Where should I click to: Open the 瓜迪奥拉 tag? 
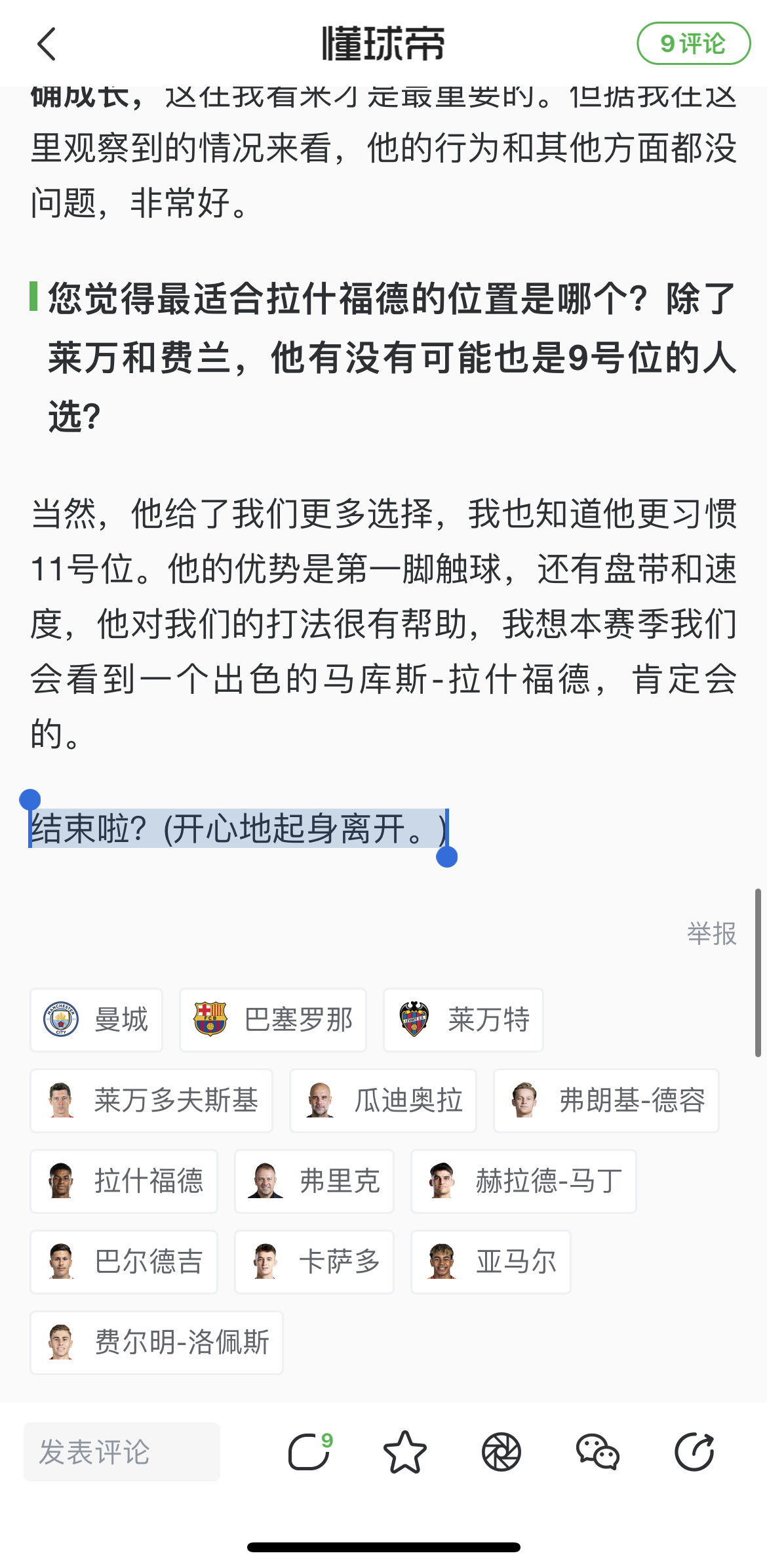(383, 1100)
